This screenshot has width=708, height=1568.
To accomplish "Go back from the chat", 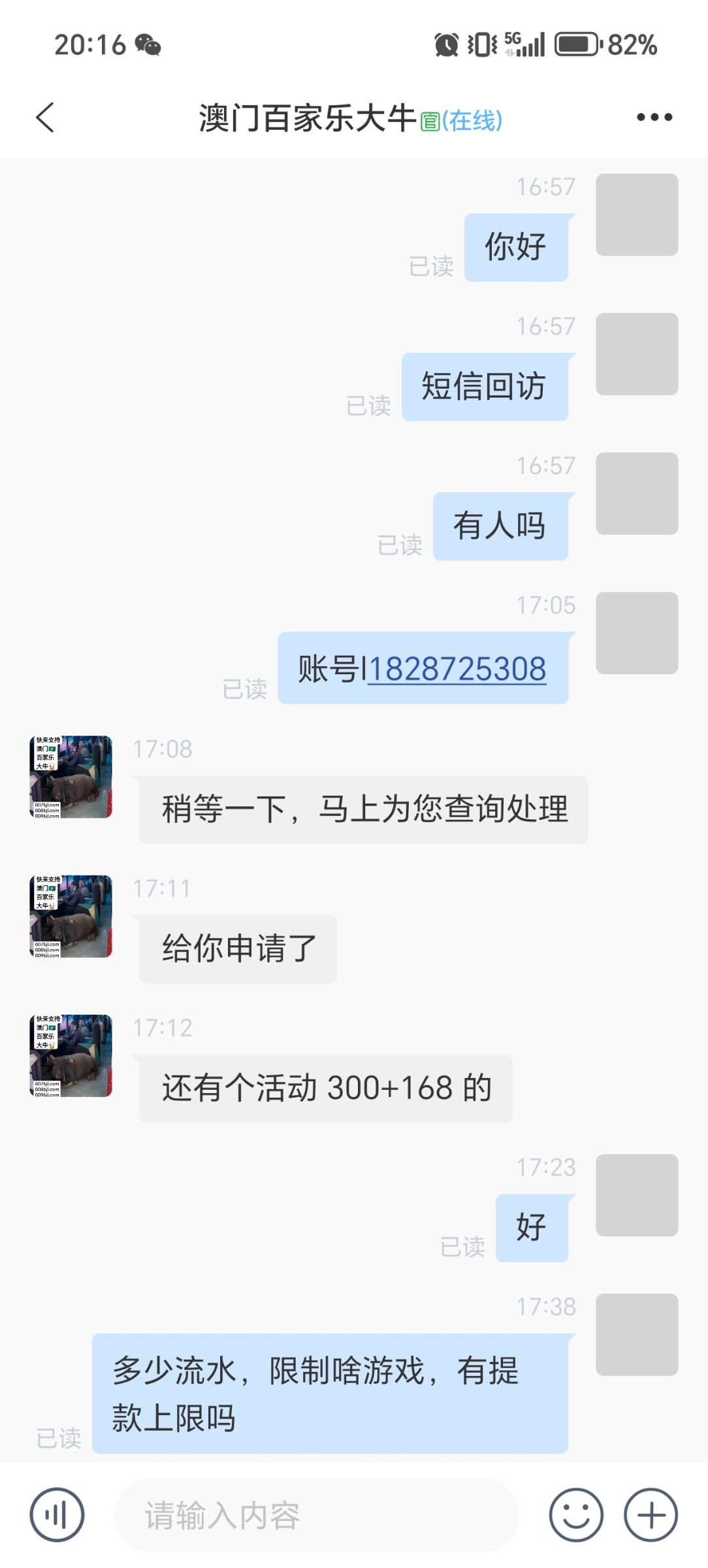I will point(44,118).
